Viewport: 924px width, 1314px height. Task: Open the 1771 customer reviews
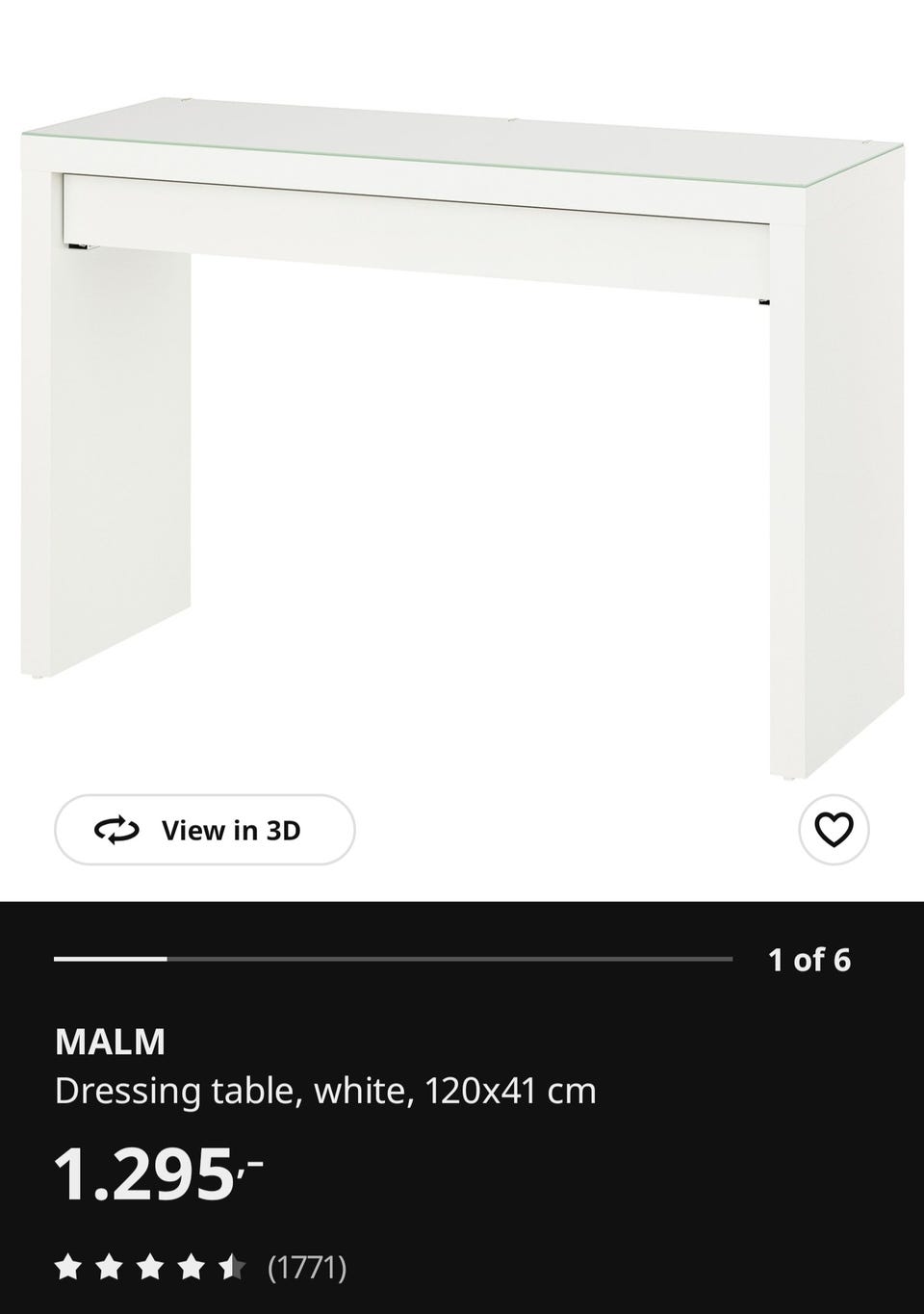click(306, 1268)
